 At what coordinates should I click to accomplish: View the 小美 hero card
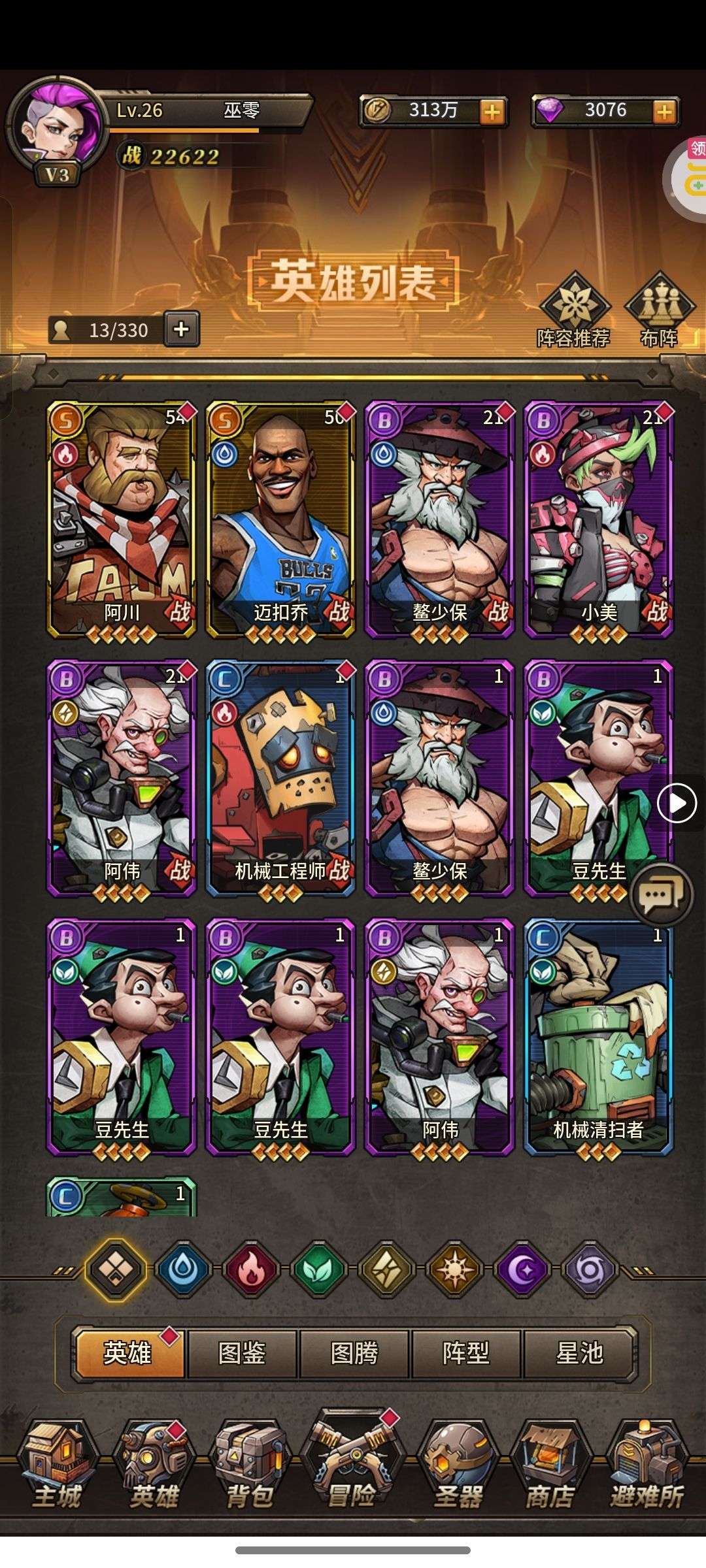[x=599, y=519]
